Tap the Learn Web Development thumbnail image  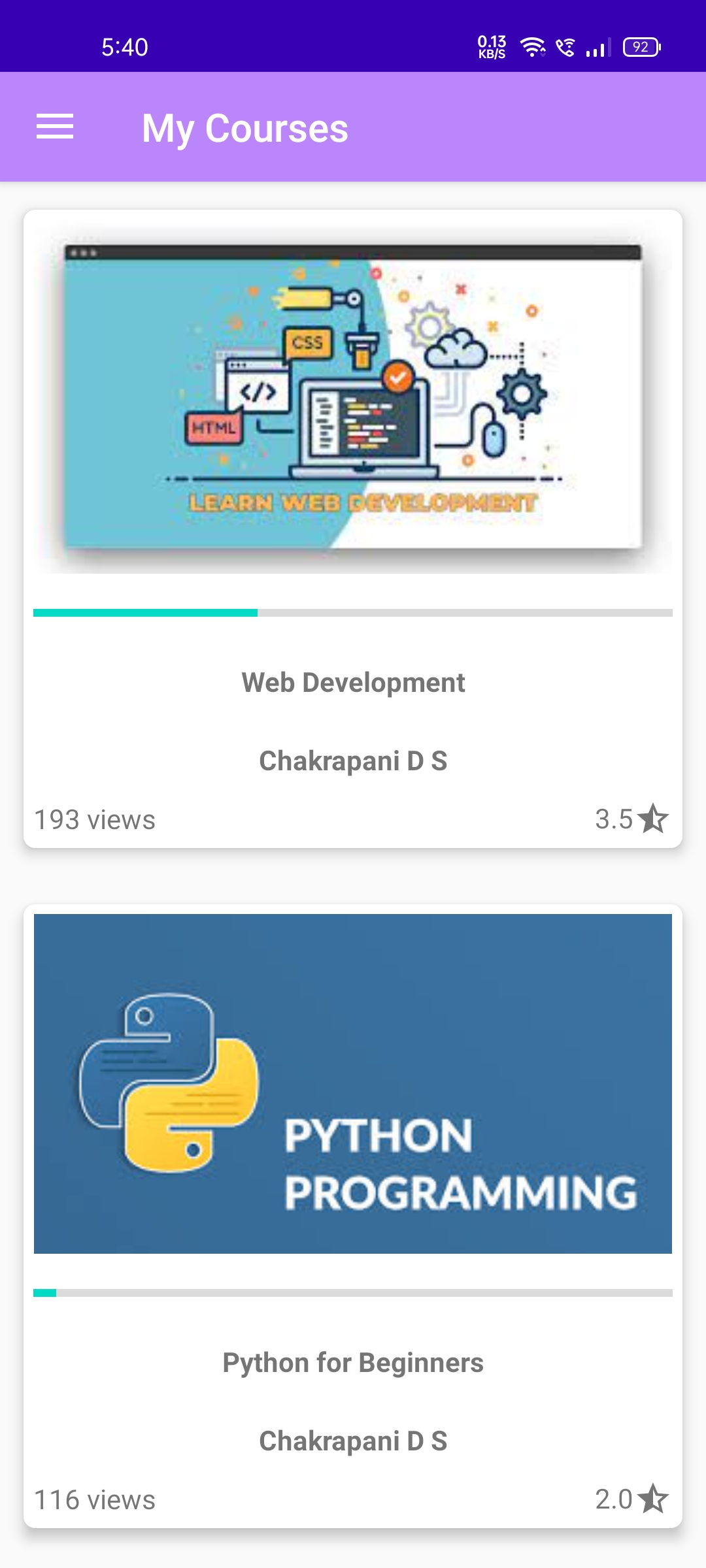(x=353, y=399)
